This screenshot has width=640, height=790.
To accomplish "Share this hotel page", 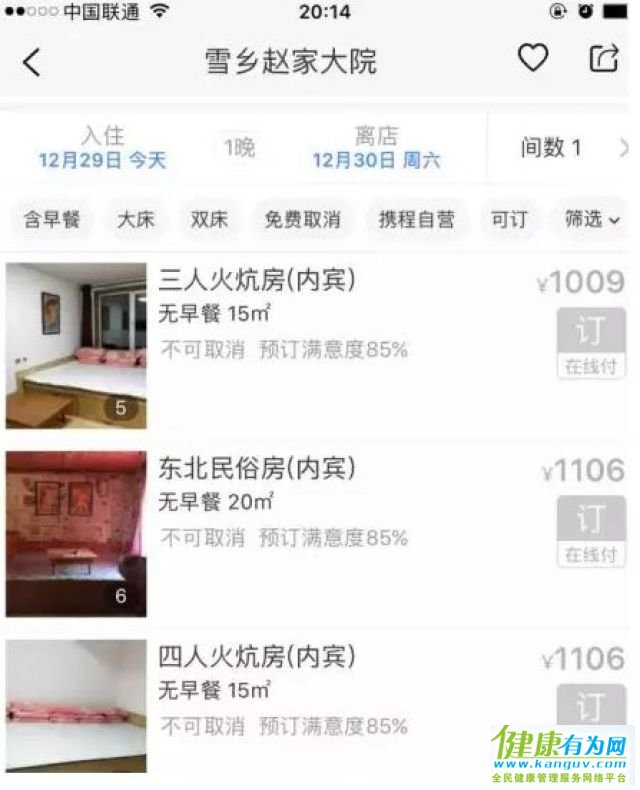I will pyautogui.click(x=603, y=59).
